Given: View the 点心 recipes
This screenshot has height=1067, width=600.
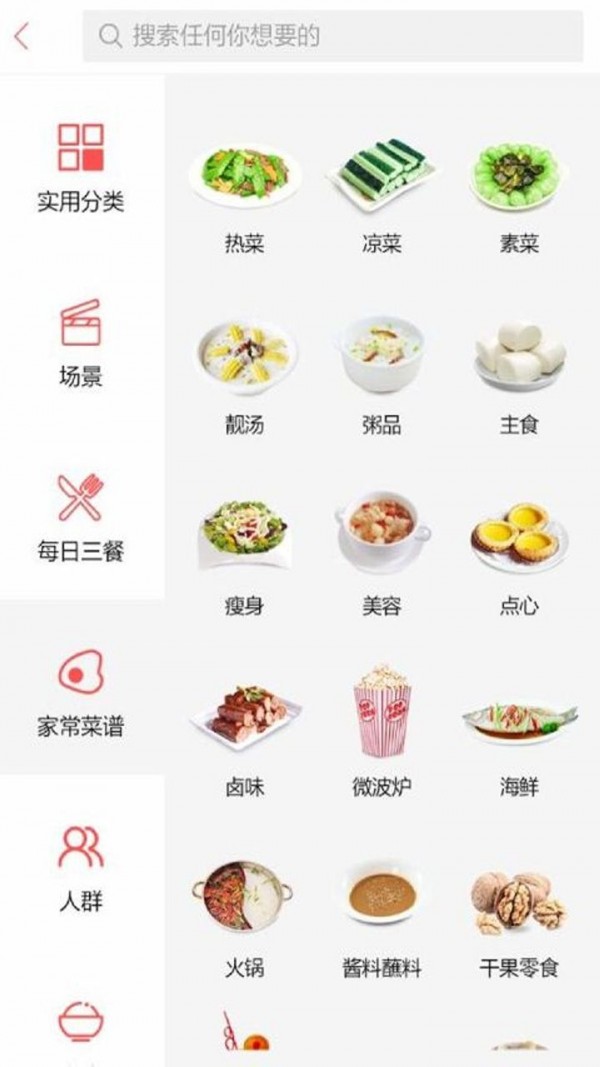Looking at the screenshot, I should click(x=519, y=555).
